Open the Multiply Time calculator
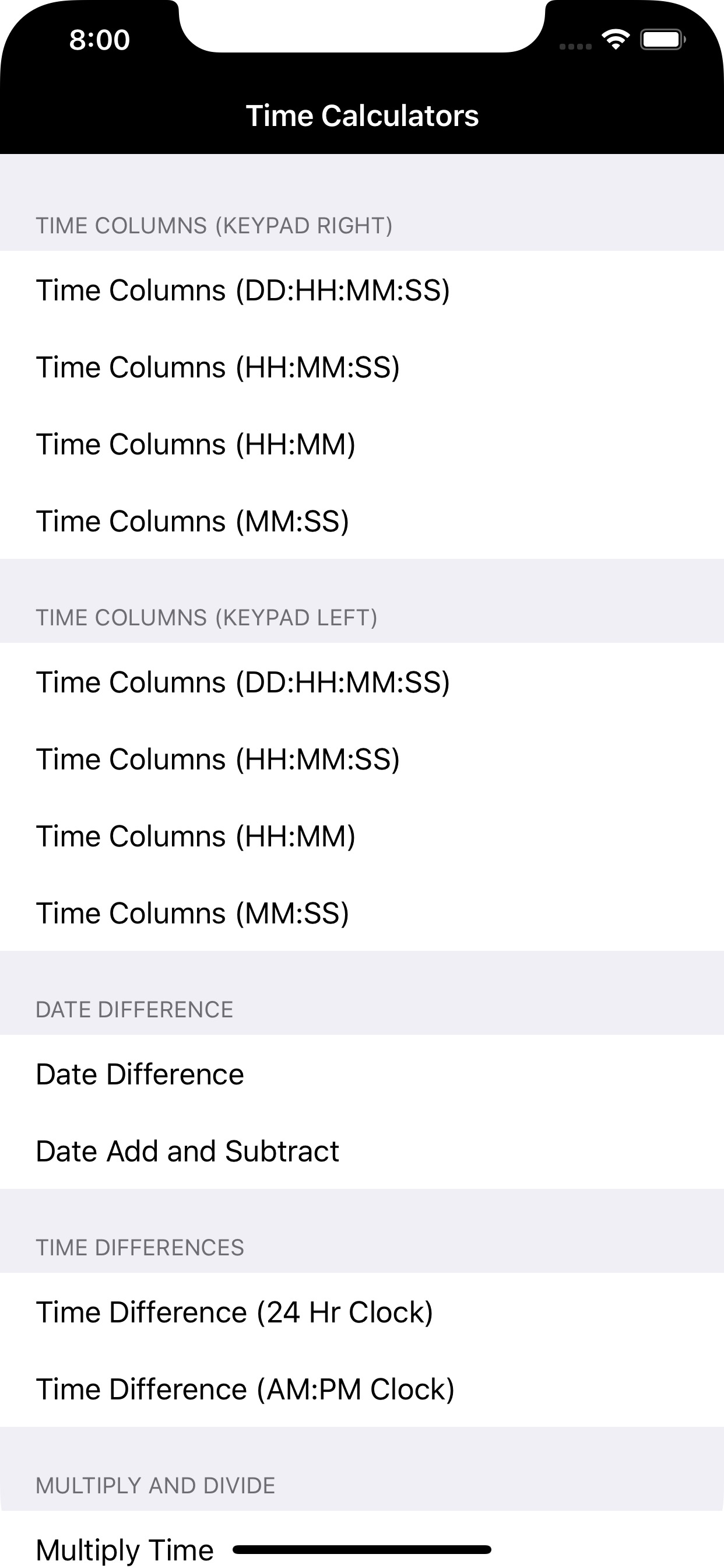This screenshot has width=724, height=1568. [124, 1550]
